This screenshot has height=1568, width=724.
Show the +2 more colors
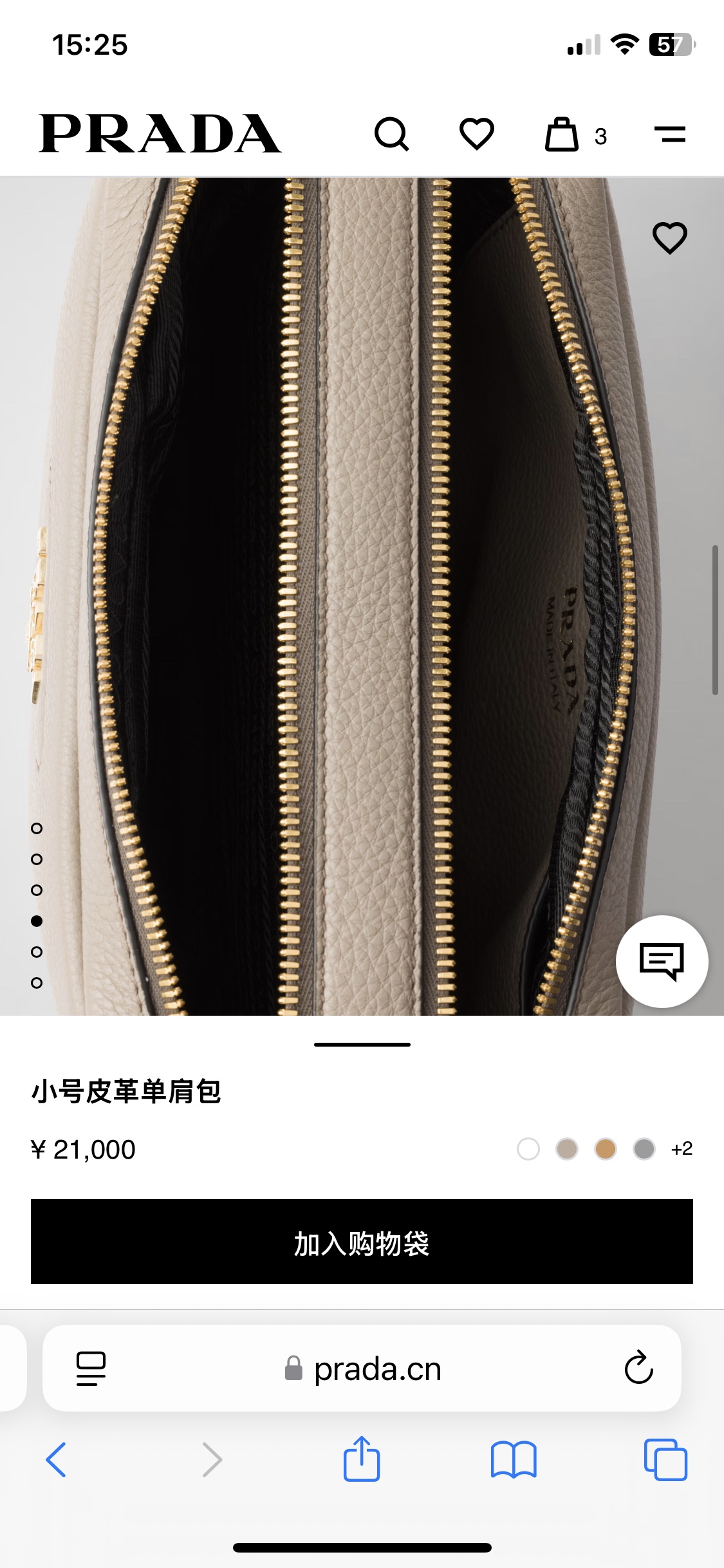tap(682, 1149)
